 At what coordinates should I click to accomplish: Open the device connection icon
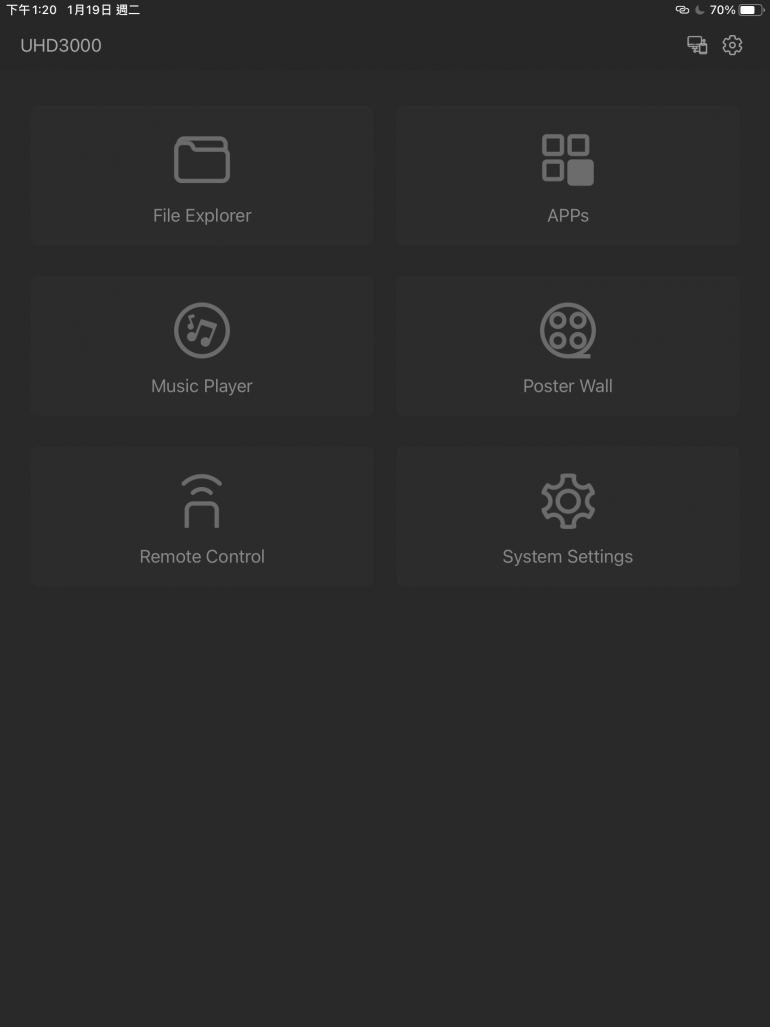coord(697,45)
